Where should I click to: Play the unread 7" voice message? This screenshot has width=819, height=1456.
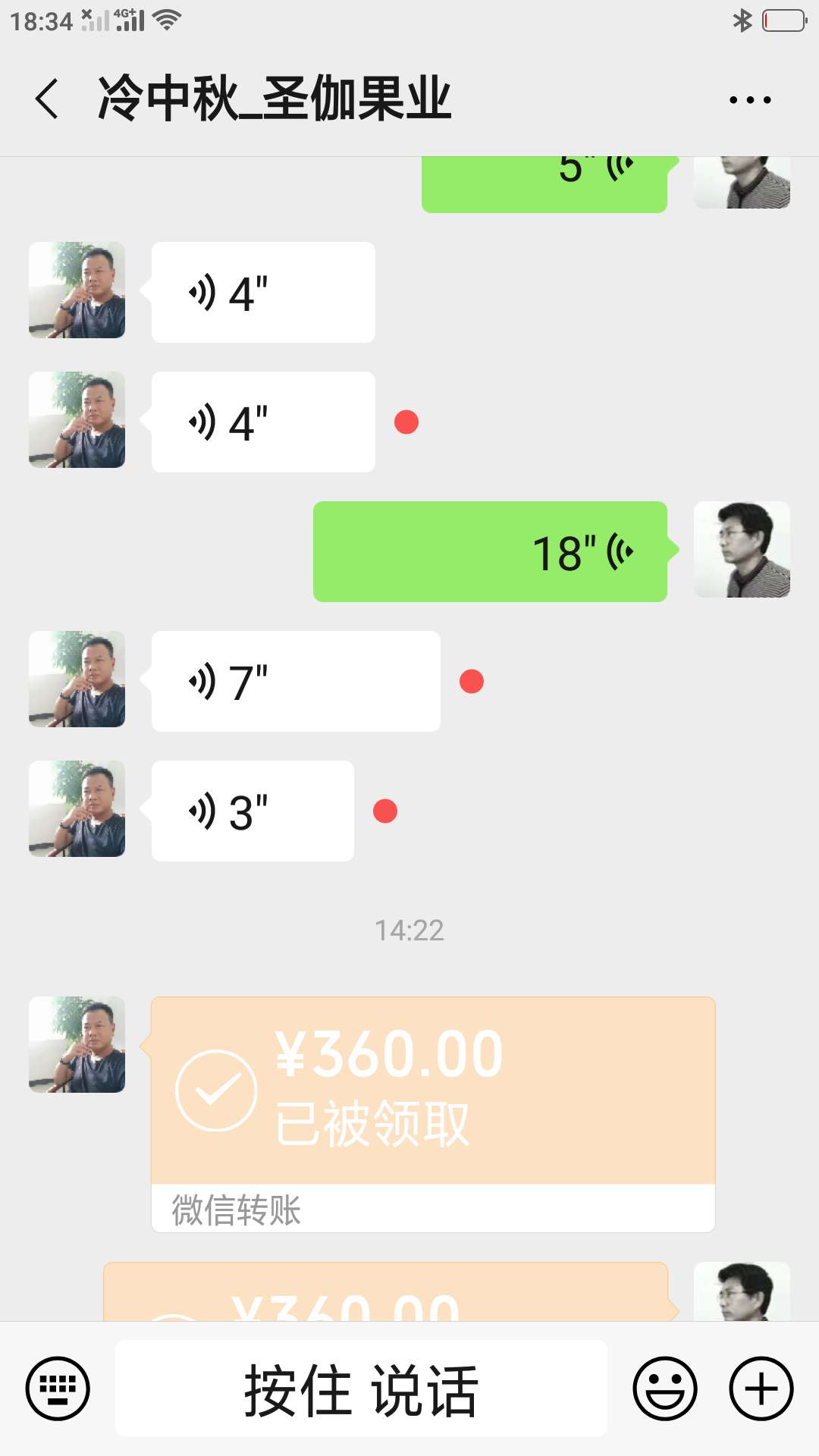[296, 682]
